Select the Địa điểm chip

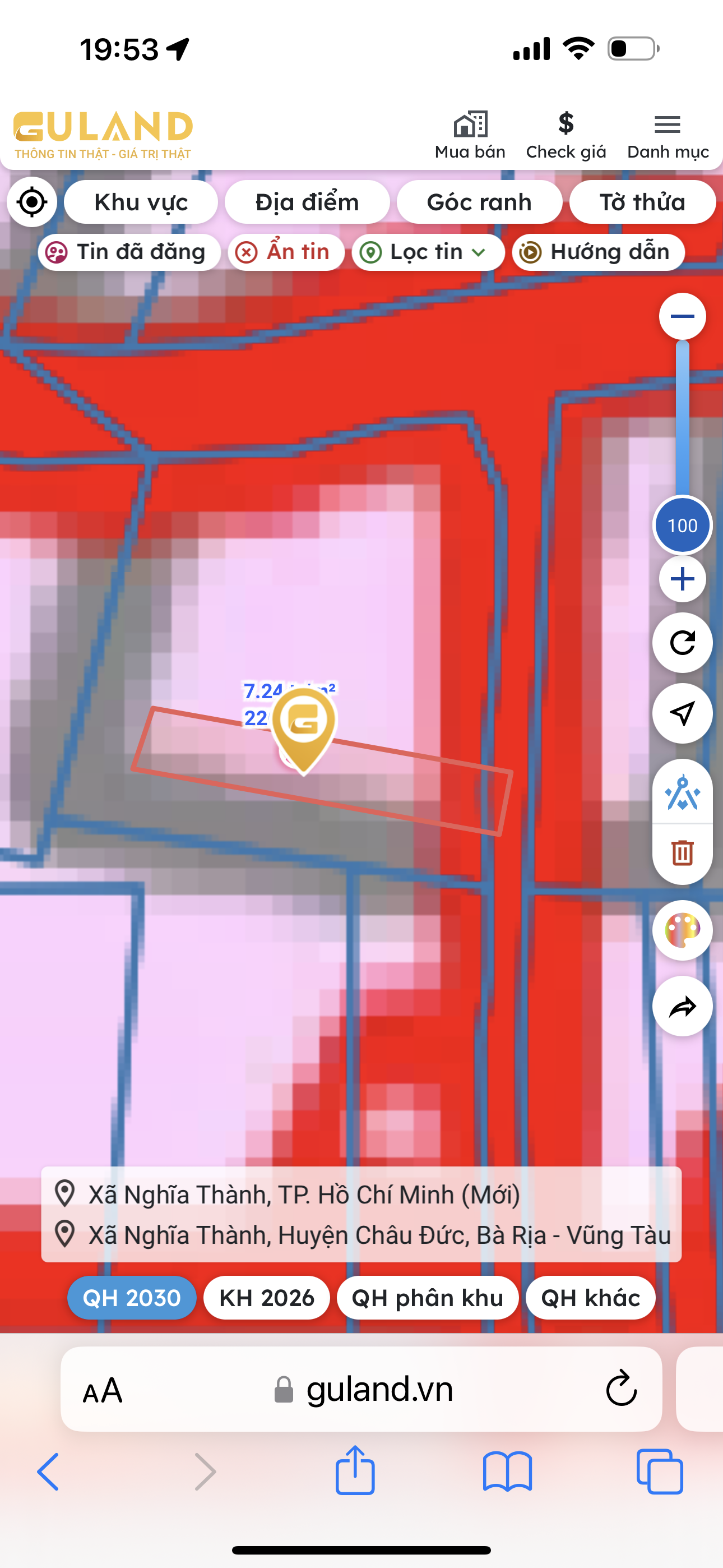pos(307,202)
